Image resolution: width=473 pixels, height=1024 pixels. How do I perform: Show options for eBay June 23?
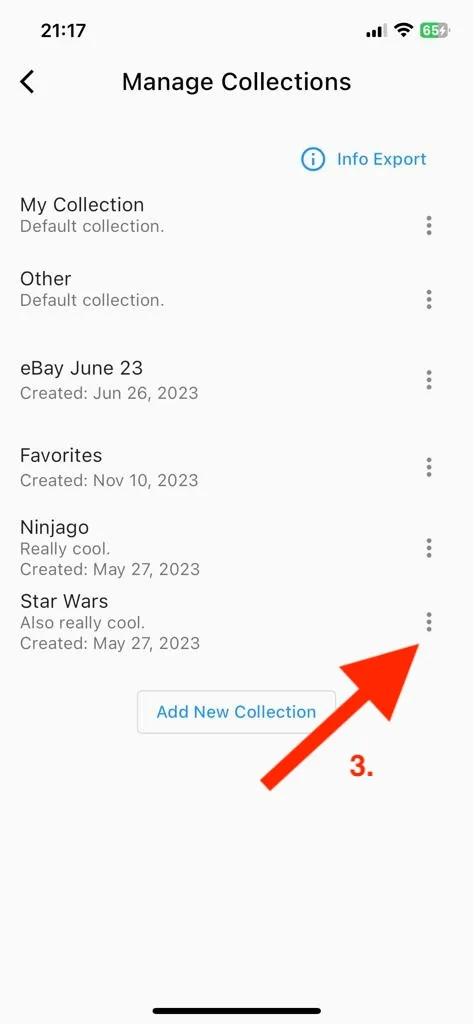point(429,379)
